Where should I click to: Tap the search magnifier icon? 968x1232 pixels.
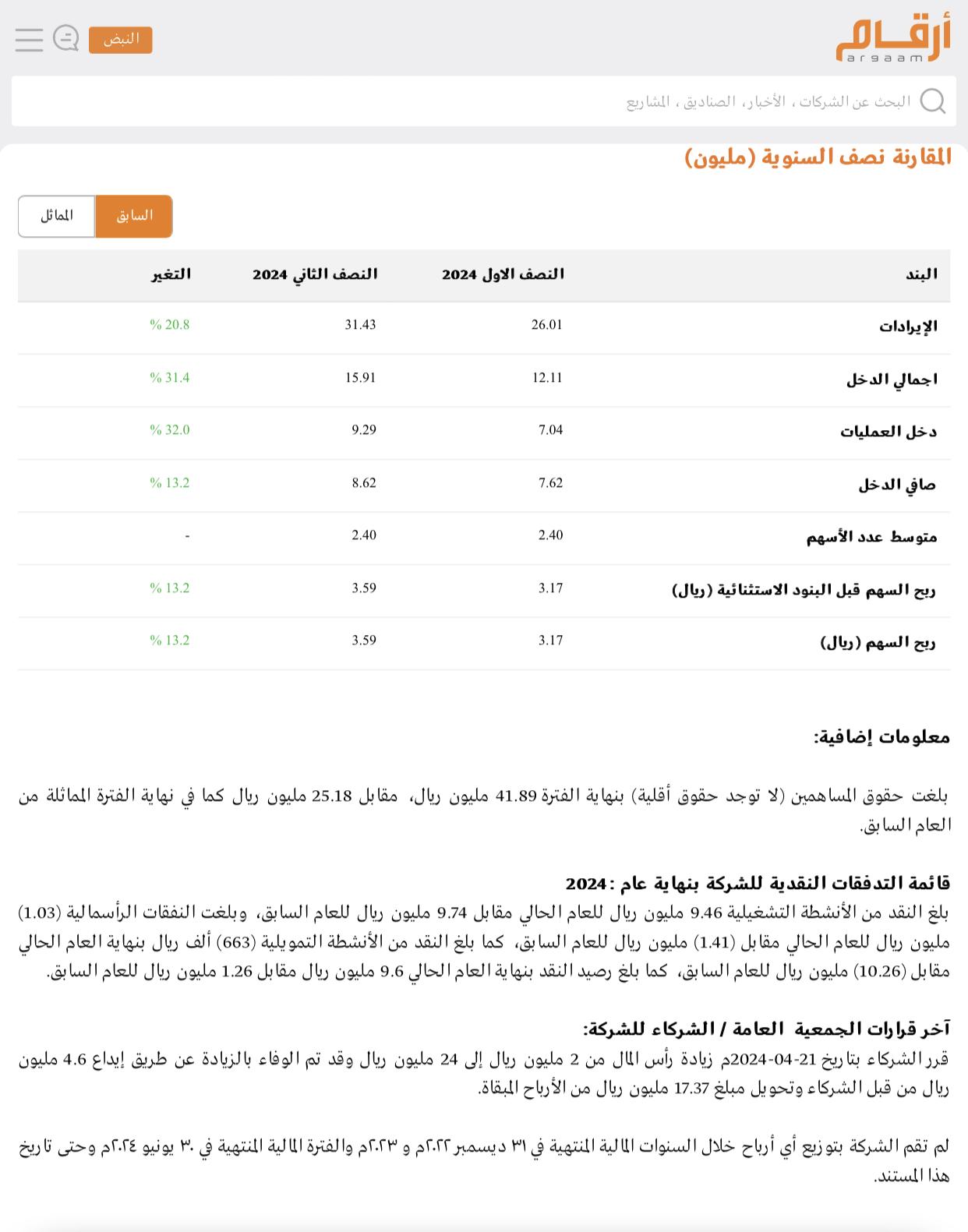[x=932, y=101]
